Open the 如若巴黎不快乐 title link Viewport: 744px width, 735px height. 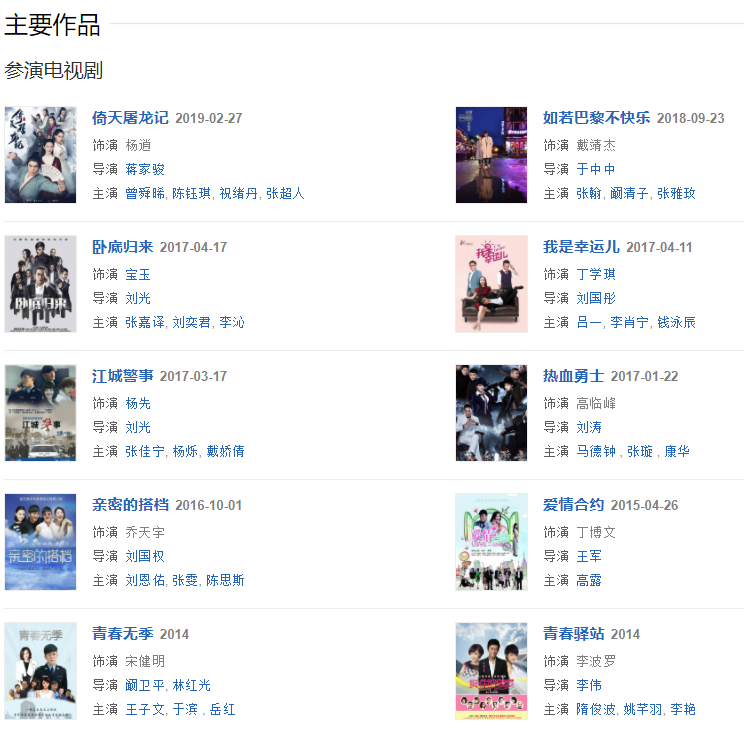pos(596,118)
